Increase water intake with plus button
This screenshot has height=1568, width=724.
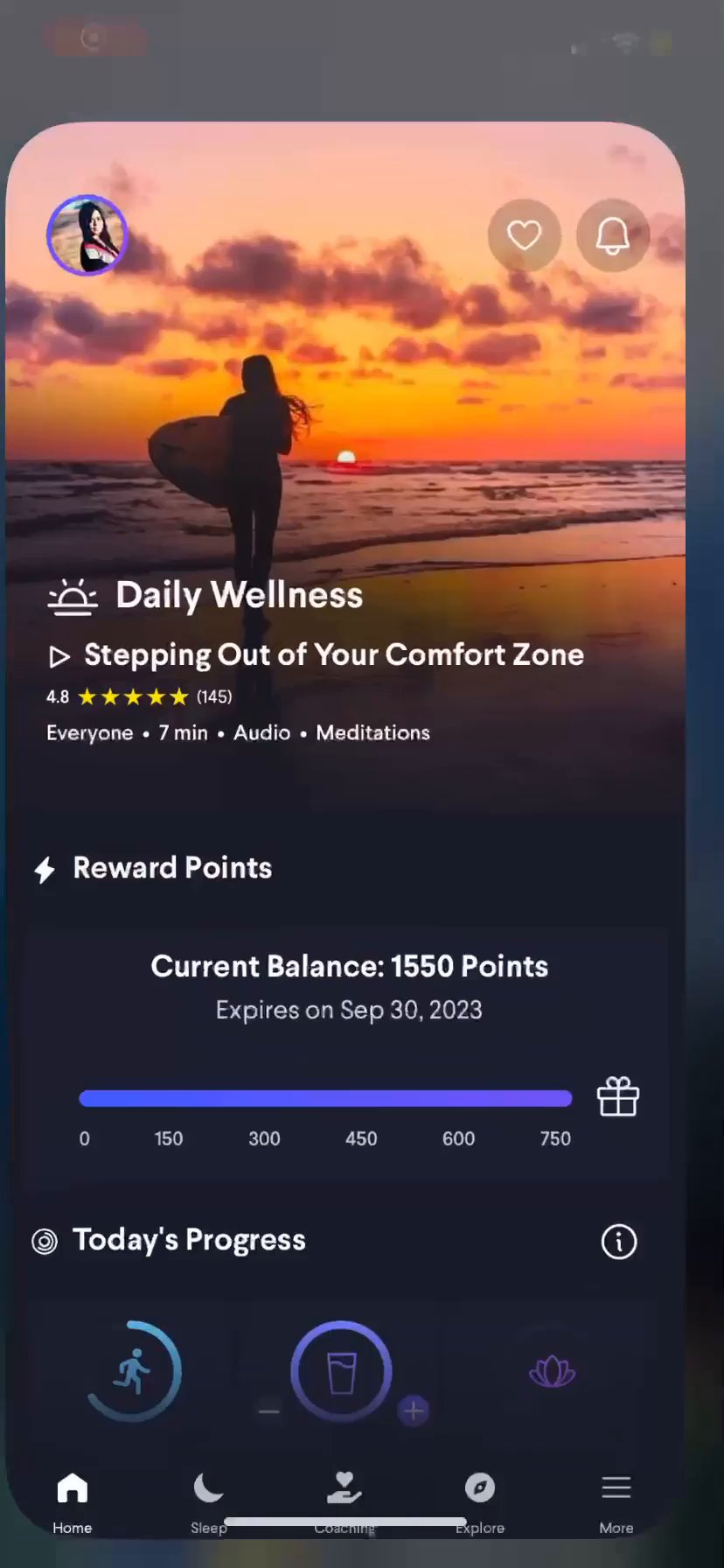[413, 1410]
